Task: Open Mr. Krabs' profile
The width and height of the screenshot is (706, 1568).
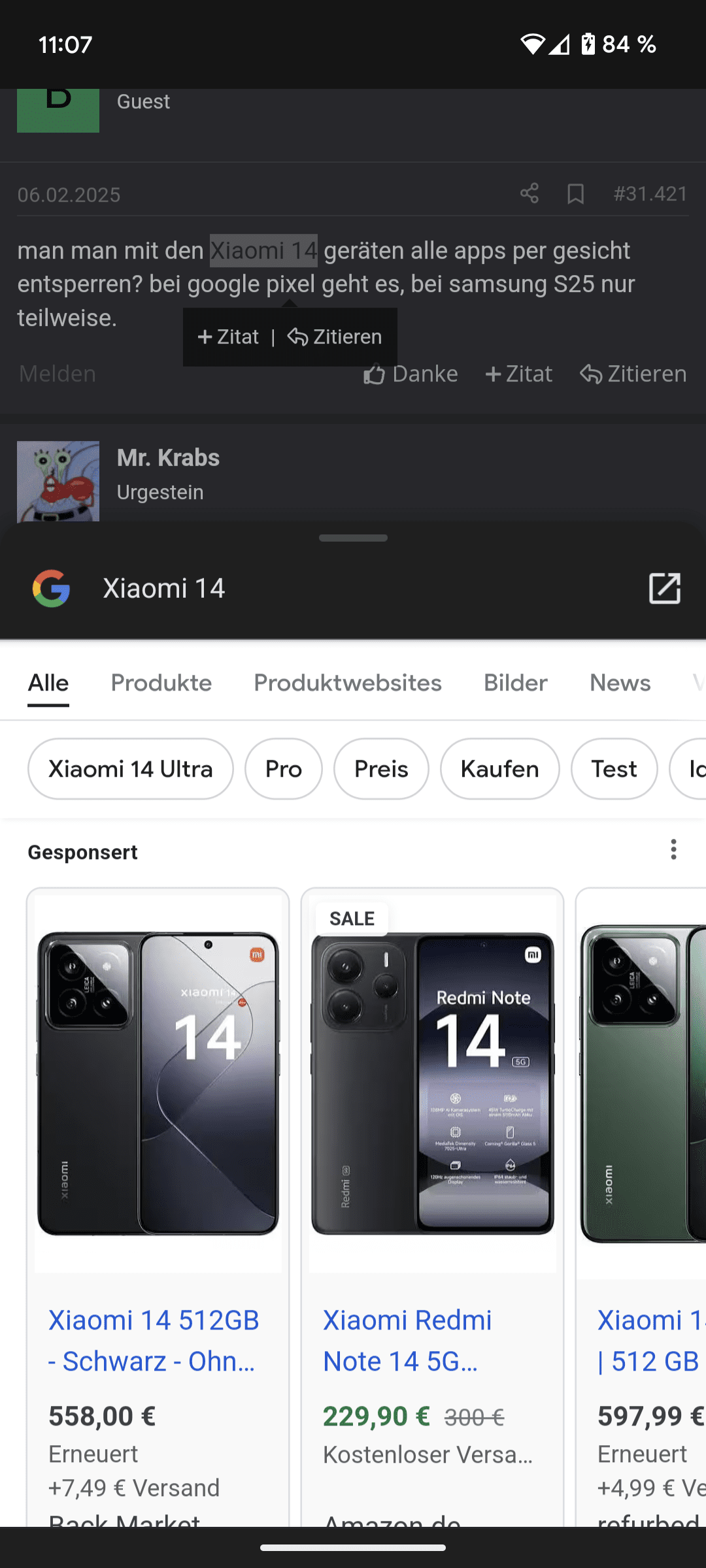Action: coord(168,458)
